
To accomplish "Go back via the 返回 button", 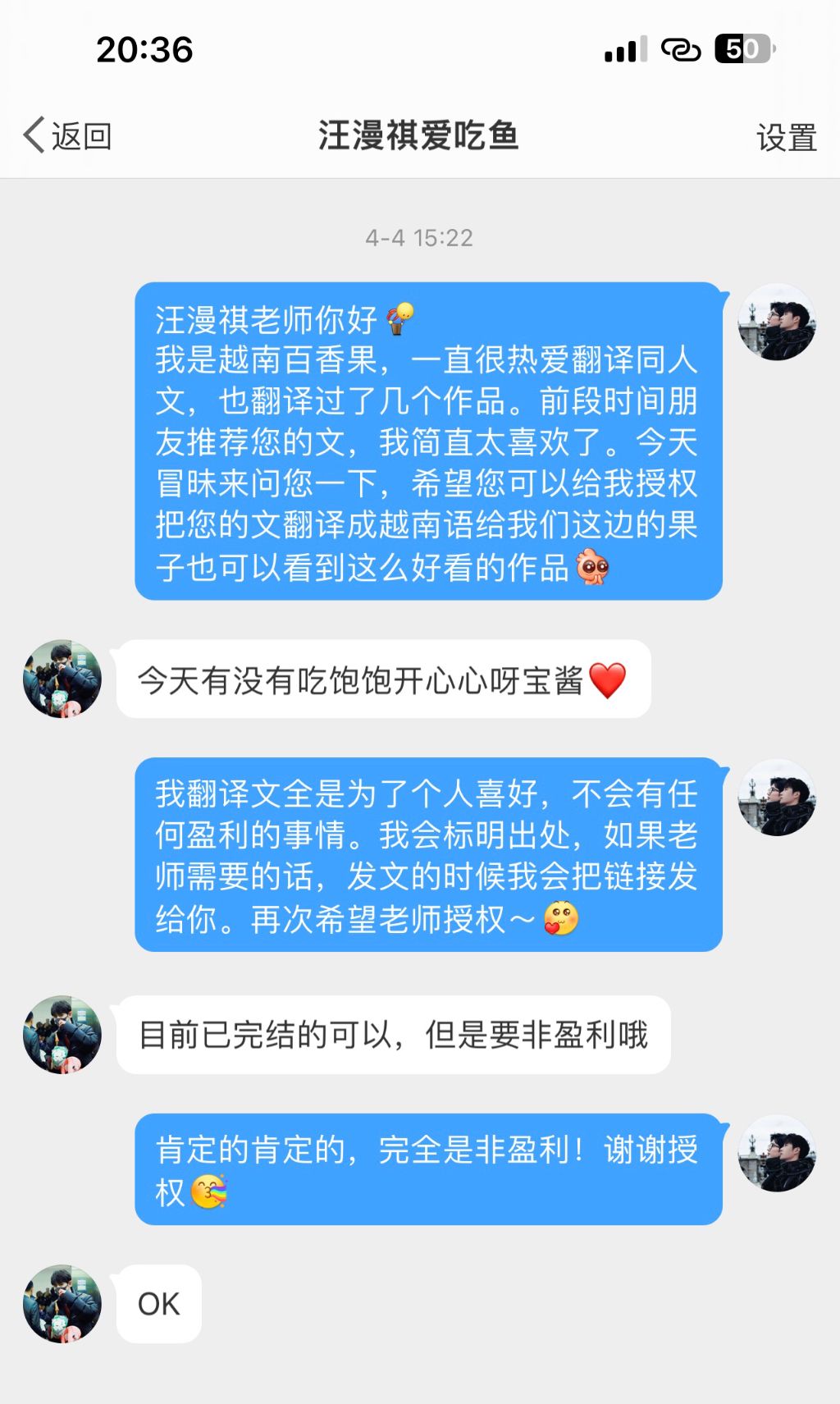I will [68, 135].
